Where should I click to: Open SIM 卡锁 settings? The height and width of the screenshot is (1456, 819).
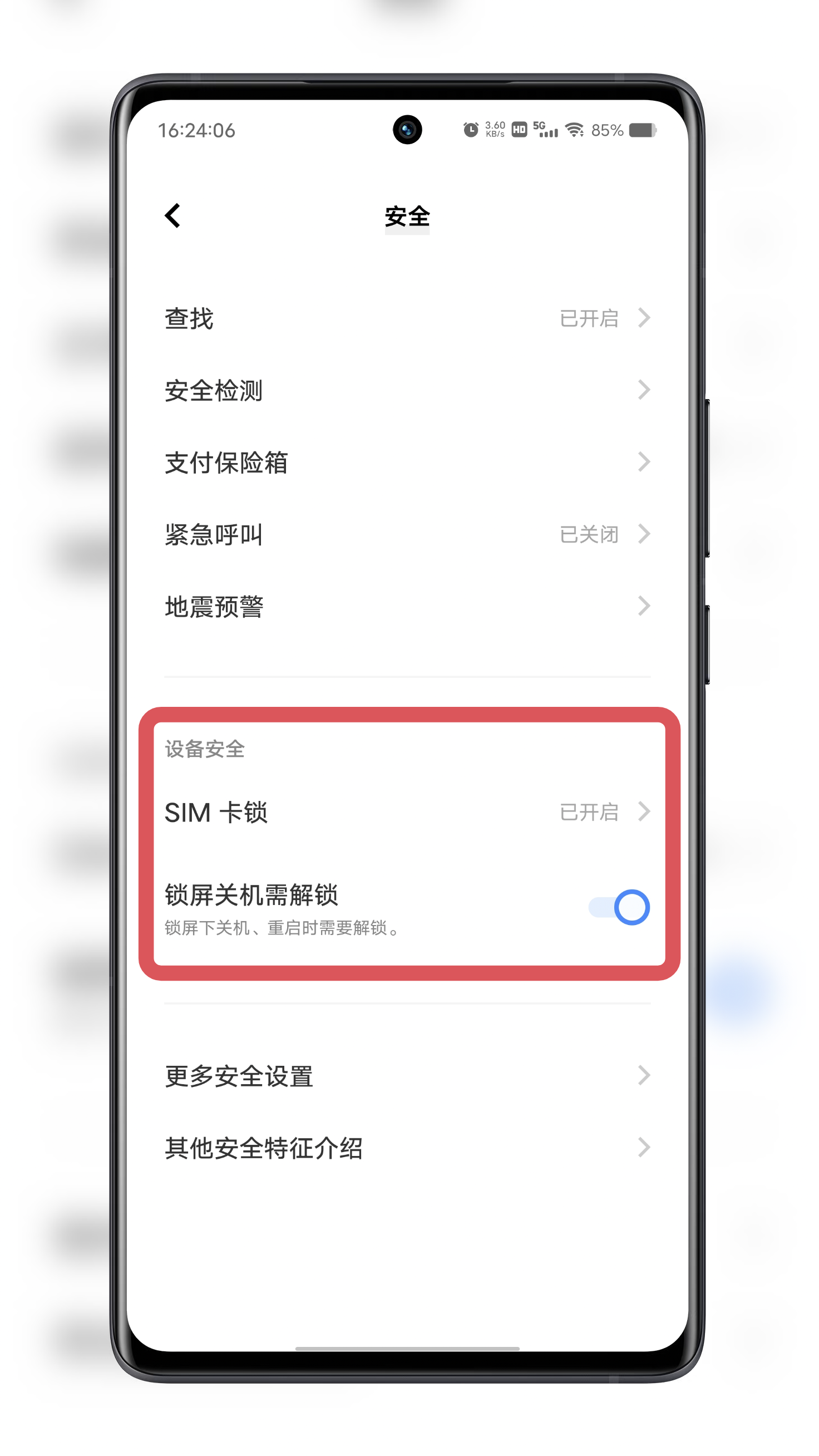click(407, 812)
